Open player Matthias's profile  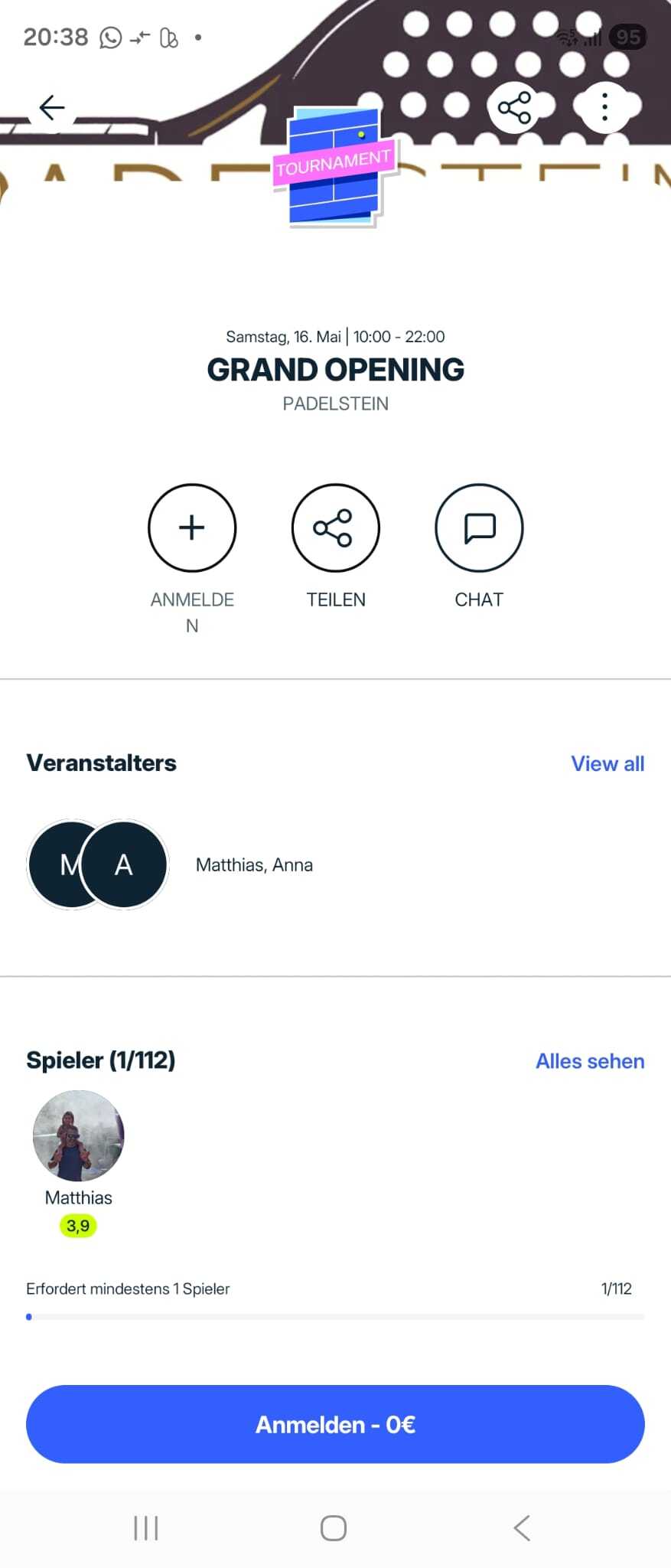(x=78, y=1135)
